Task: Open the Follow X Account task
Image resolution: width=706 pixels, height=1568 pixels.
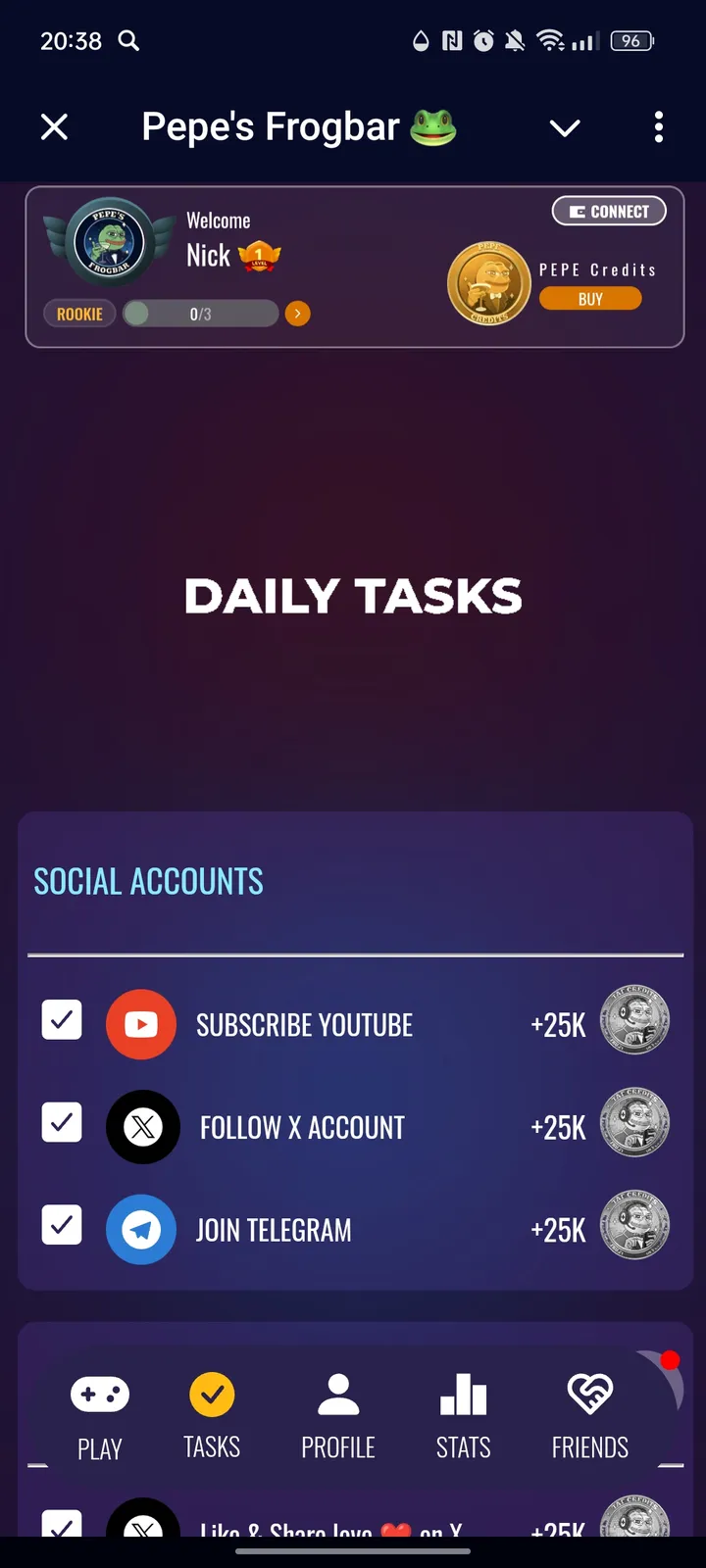Action: click(x=302, y=1128)
